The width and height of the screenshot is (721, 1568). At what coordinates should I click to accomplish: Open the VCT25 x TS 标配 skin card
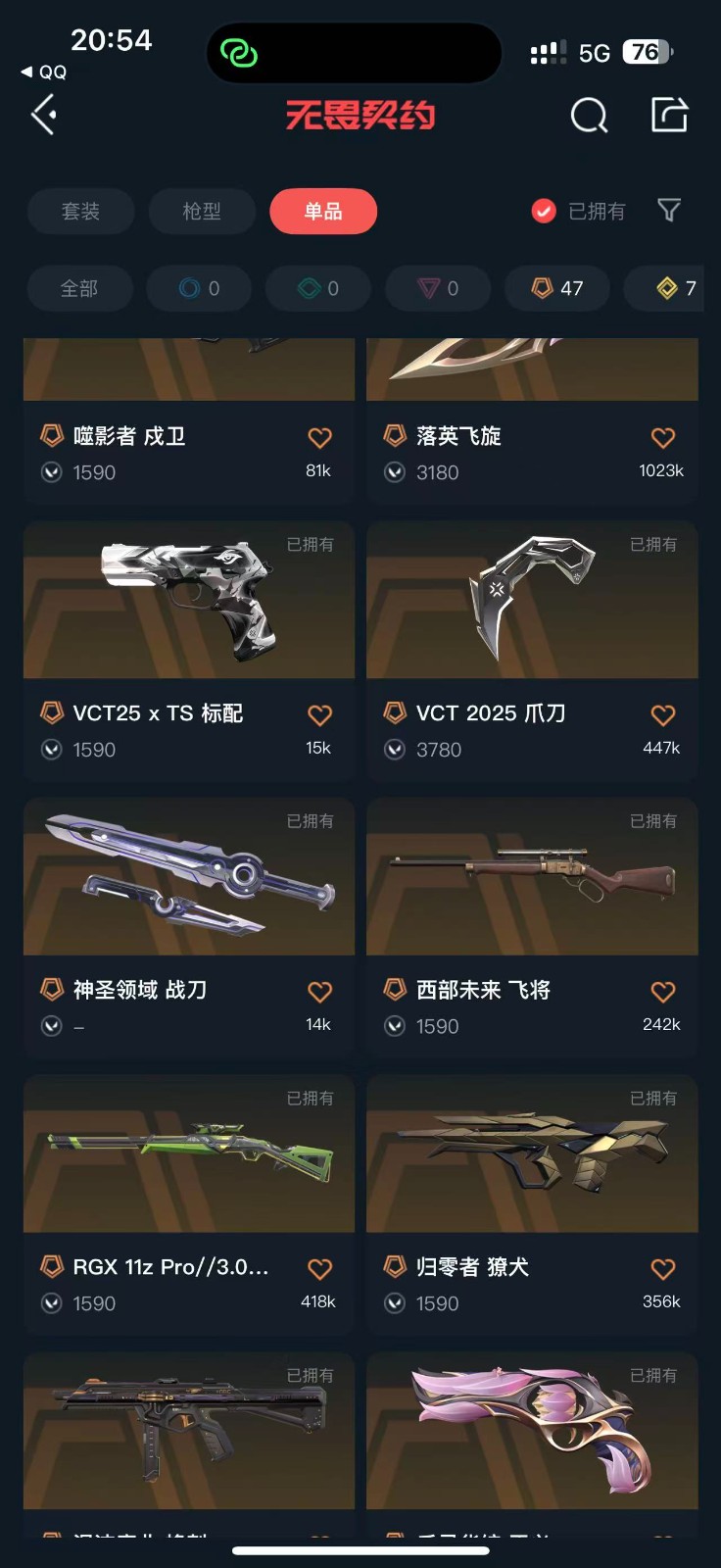[x=189, y=651]
